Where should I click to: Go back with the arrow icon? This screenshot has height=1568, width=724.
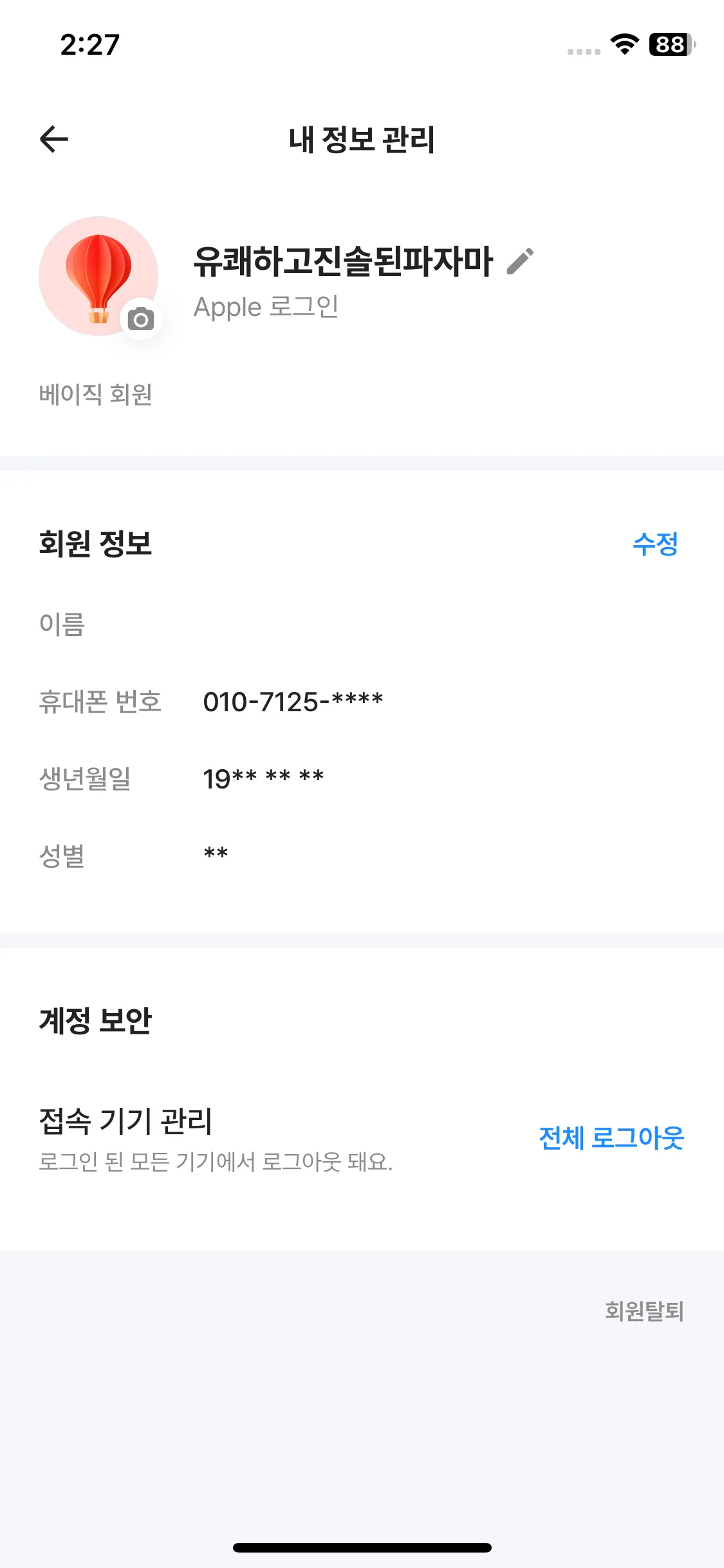pos(54,139)
